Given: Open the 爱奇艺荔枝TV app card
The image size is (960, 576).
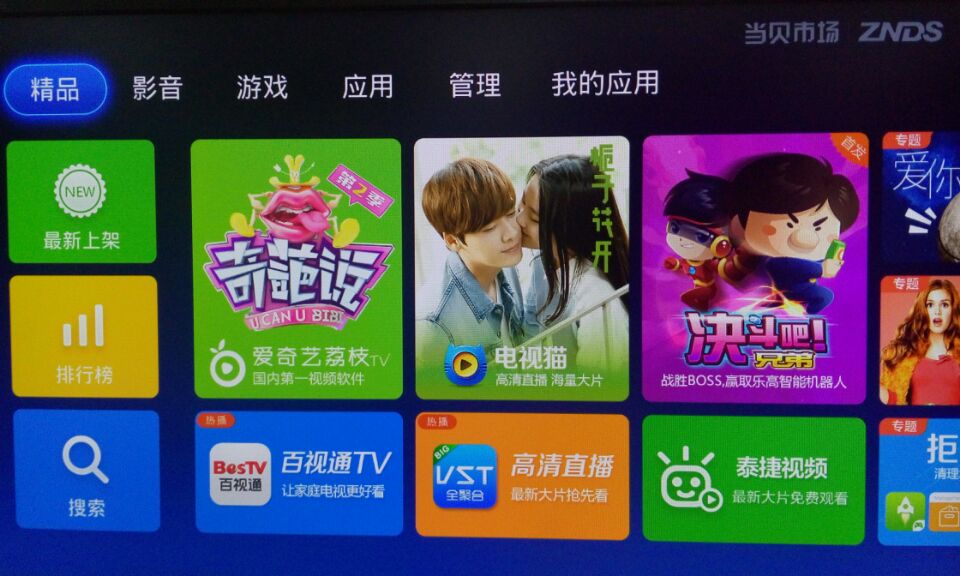Looking at the screenshot, I should point(296,268).
